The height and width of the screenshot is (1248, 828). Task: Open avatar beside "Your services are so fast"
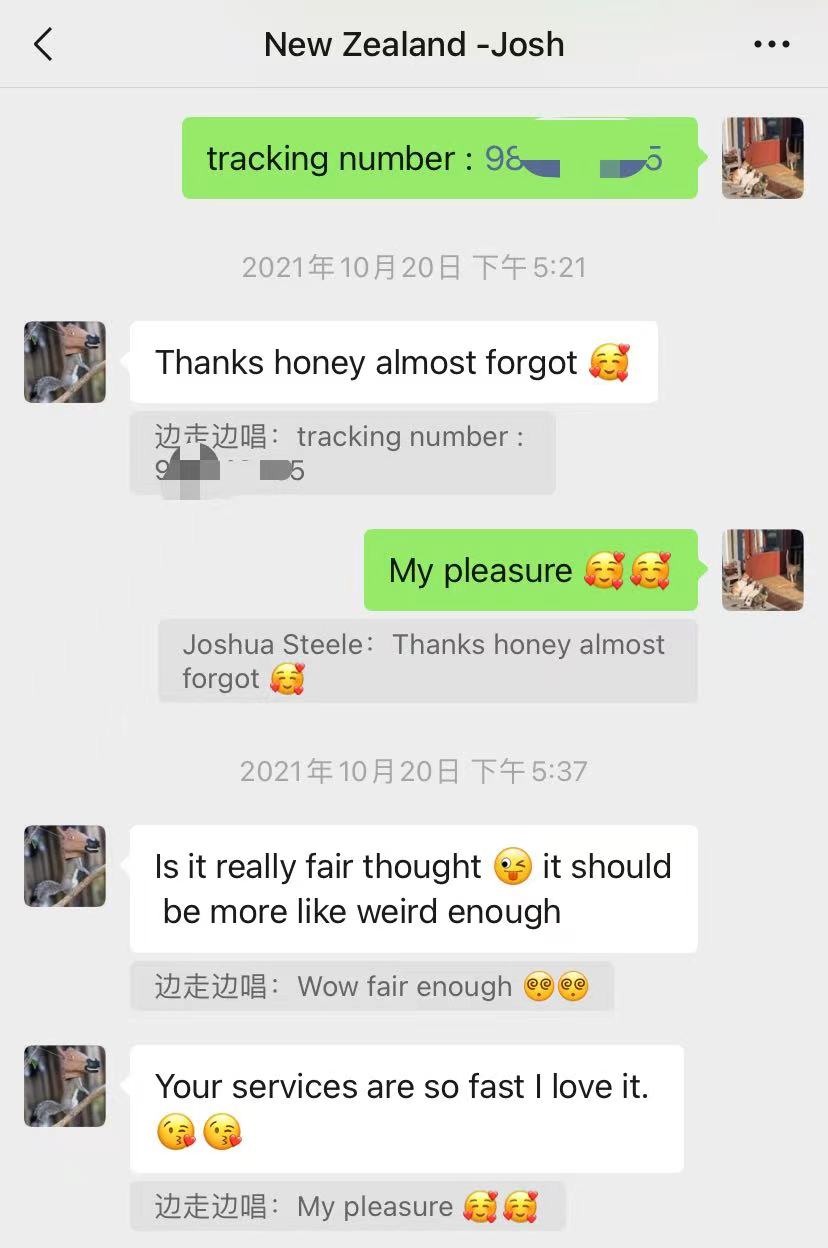point(65,1086)
